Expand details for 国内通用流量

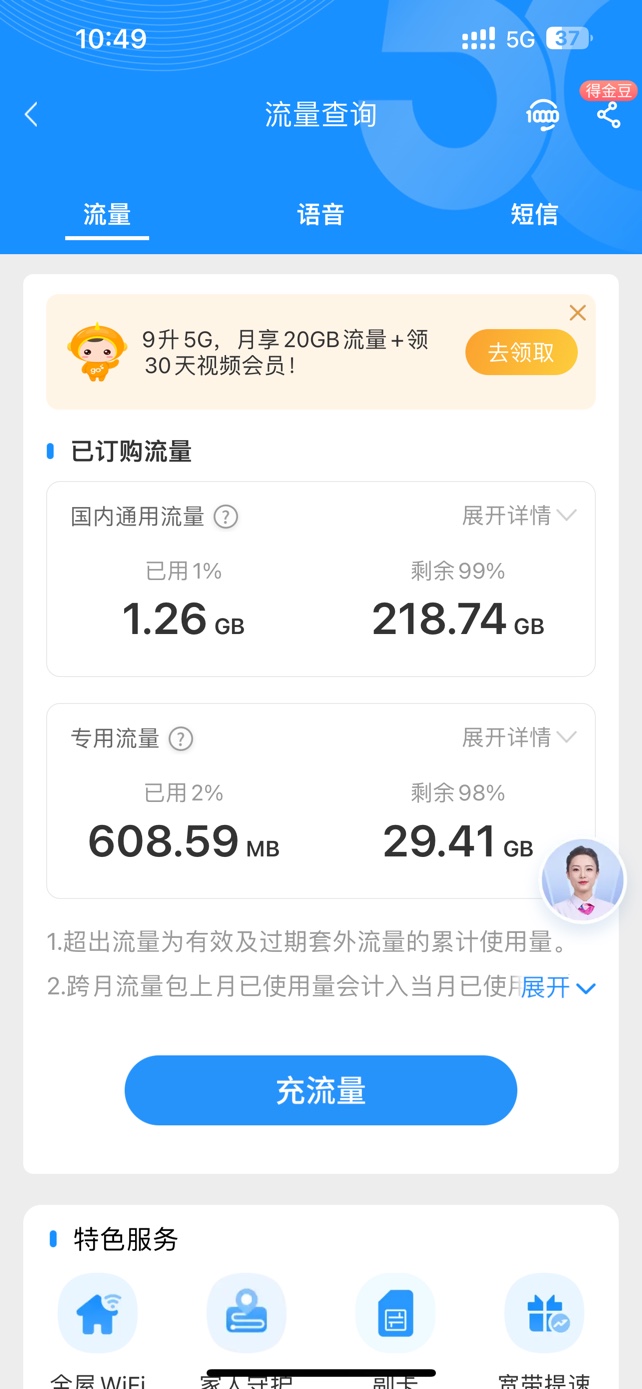coord(518,516)
